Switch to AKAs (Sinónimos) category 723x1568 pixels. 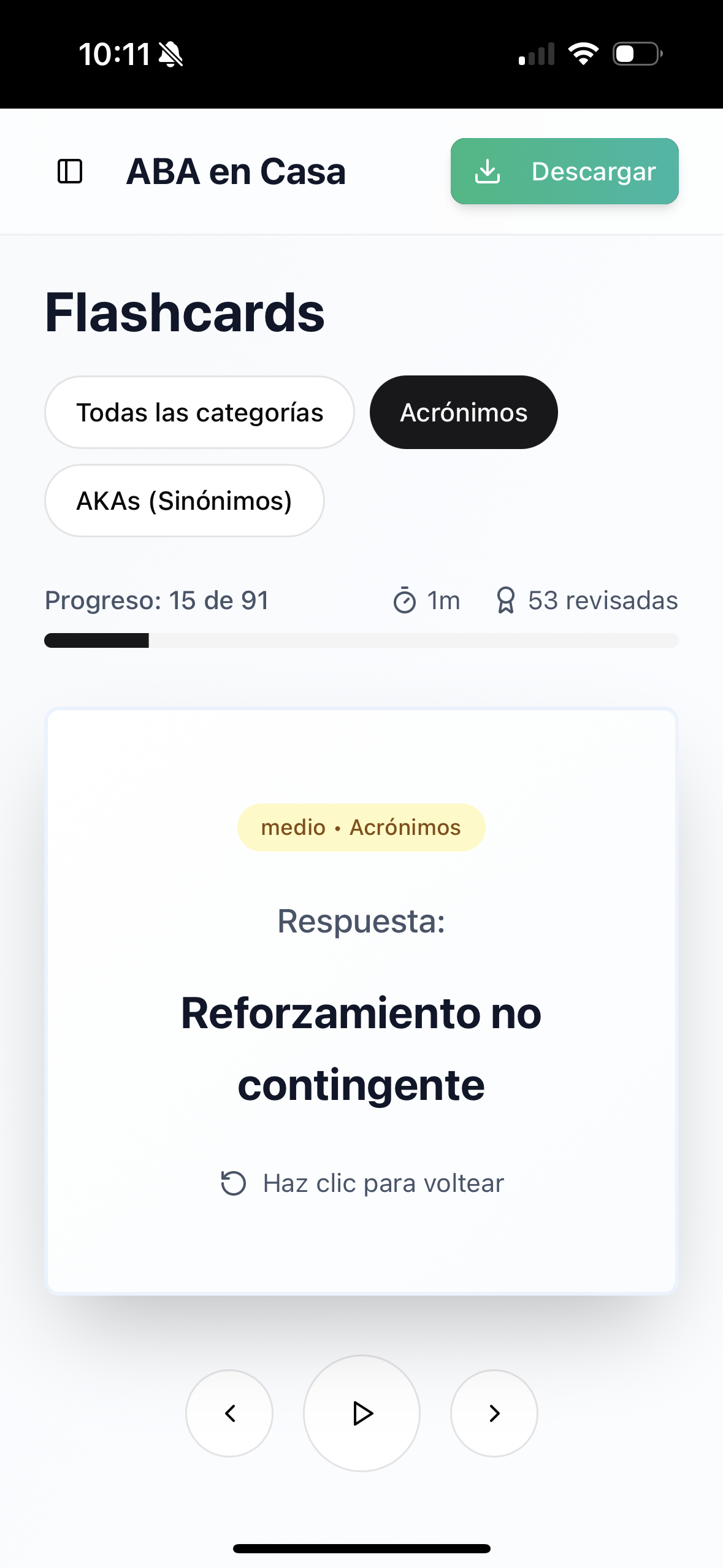(184, 501)
